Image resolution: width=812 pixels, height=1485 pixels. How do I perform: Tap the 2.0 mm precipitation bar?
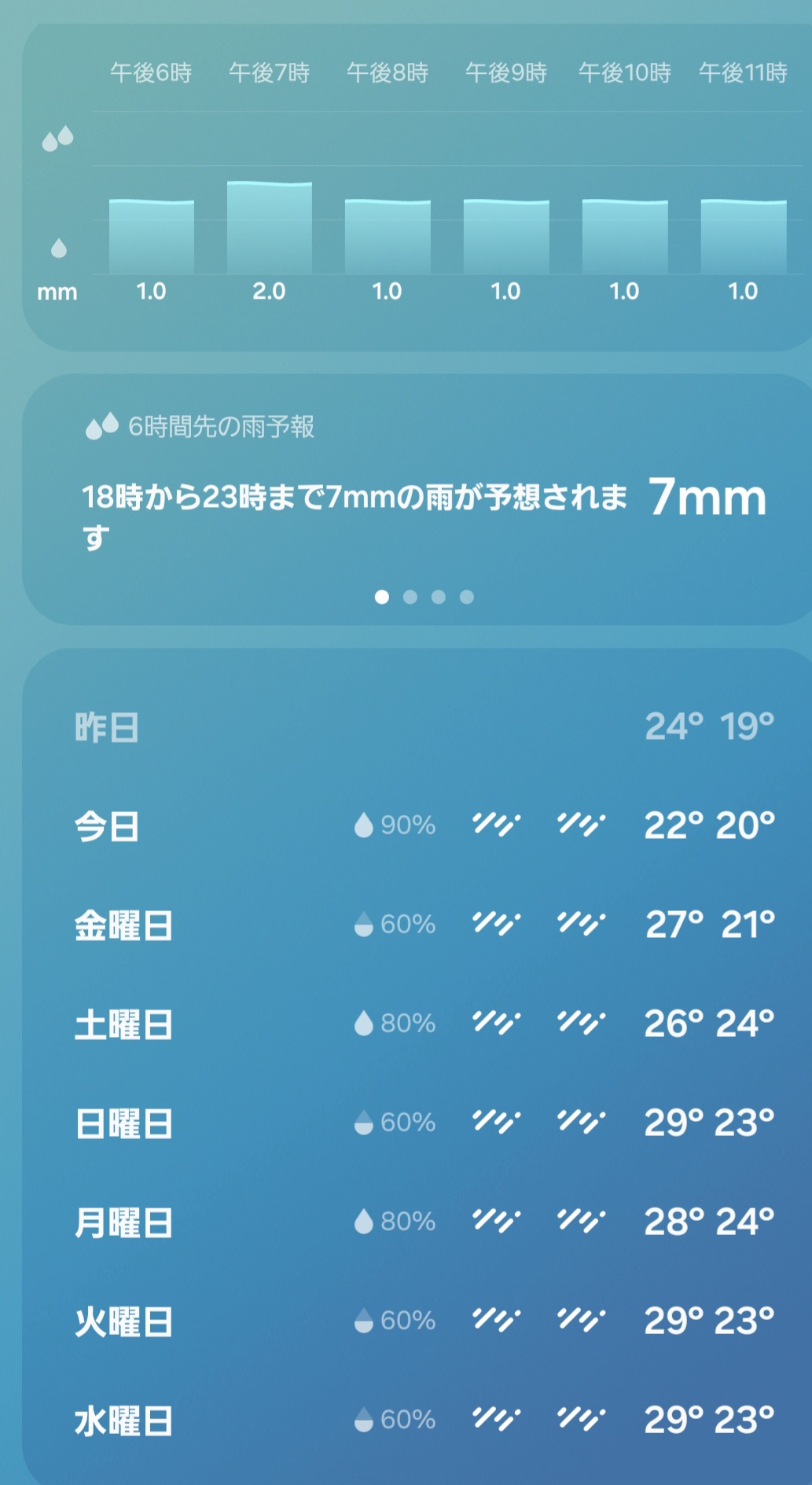[x=270, y=228]
